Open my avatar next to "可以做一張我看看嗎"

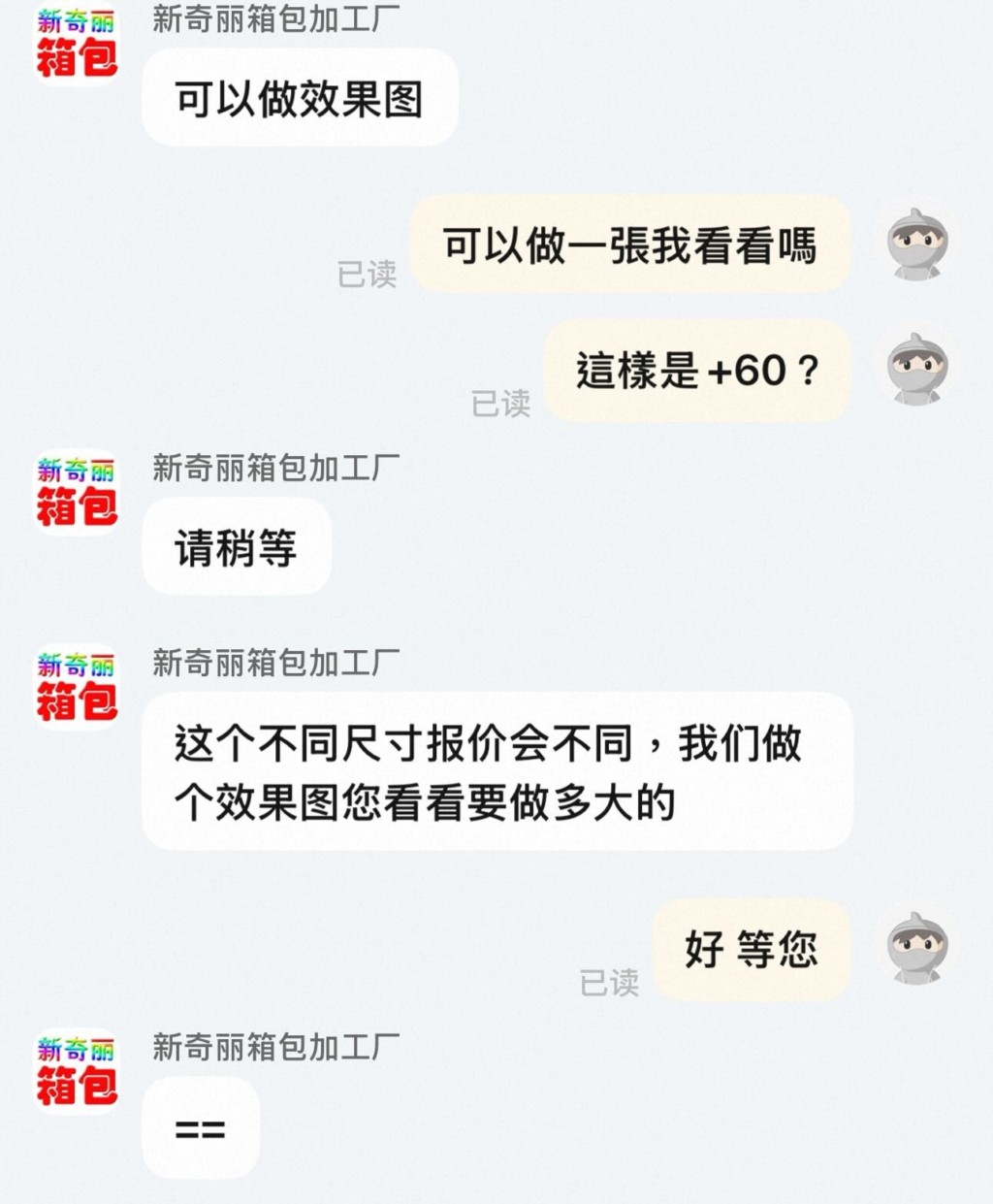916,244
